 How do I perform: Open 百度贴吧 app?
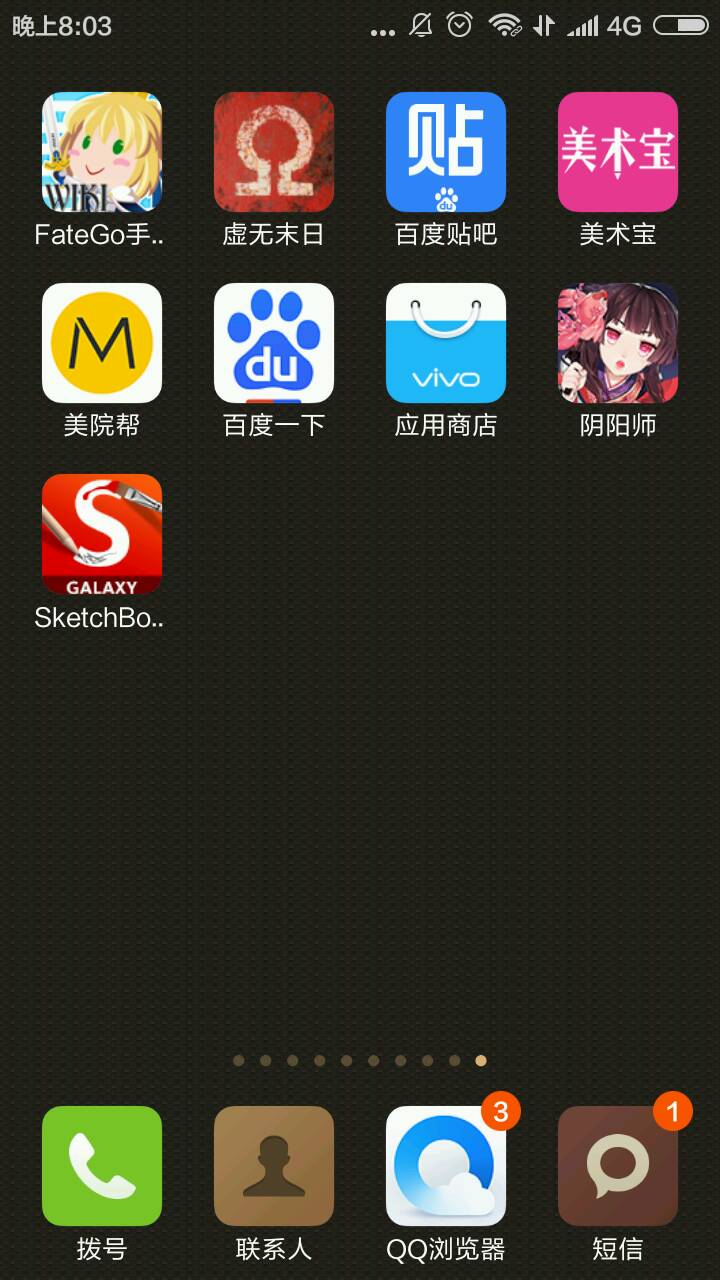point(445,152)
